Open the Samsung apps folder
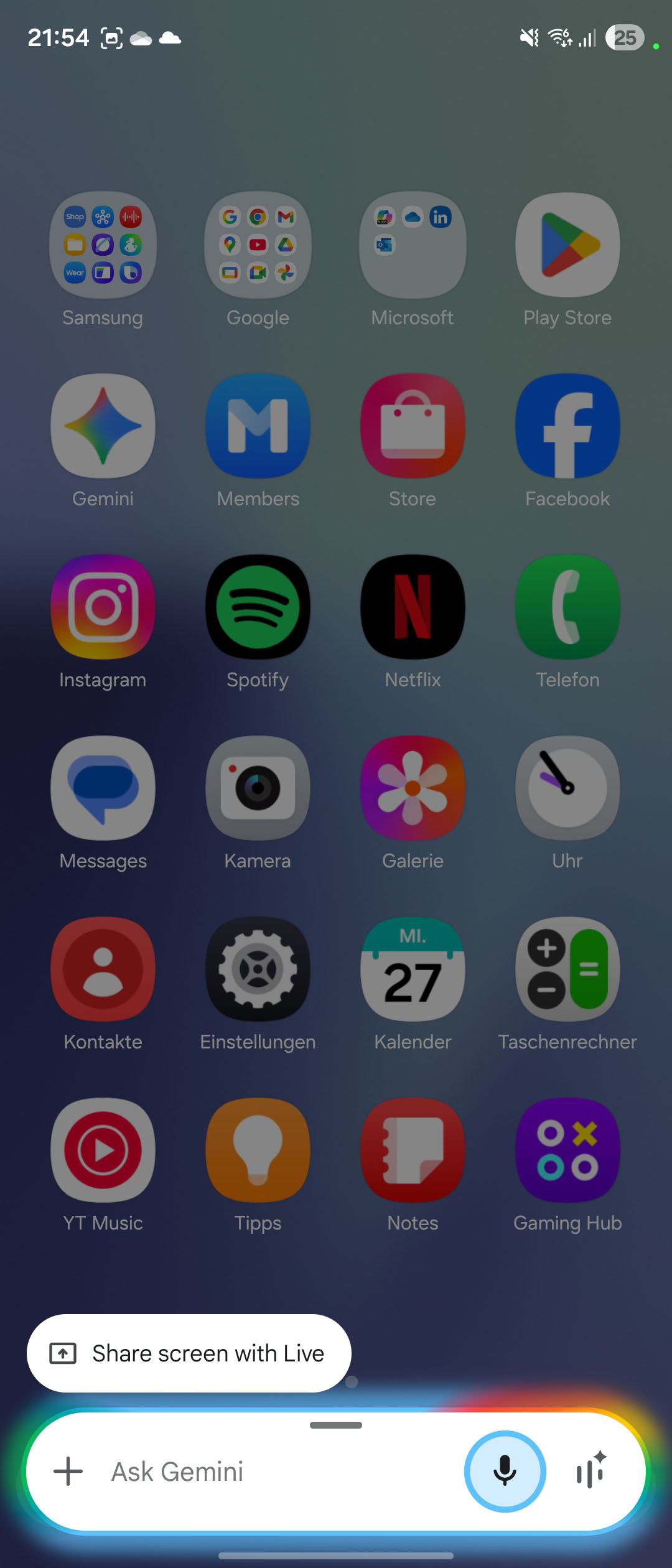Screen dimensions: 672x1568 pos(103,245)
